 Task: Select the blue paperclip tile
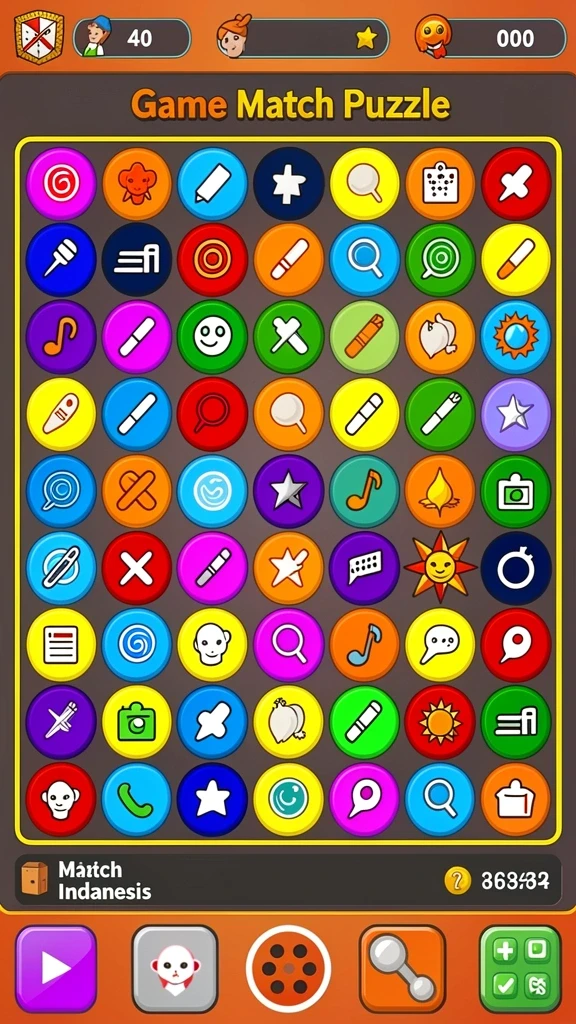tap(61, 567)
